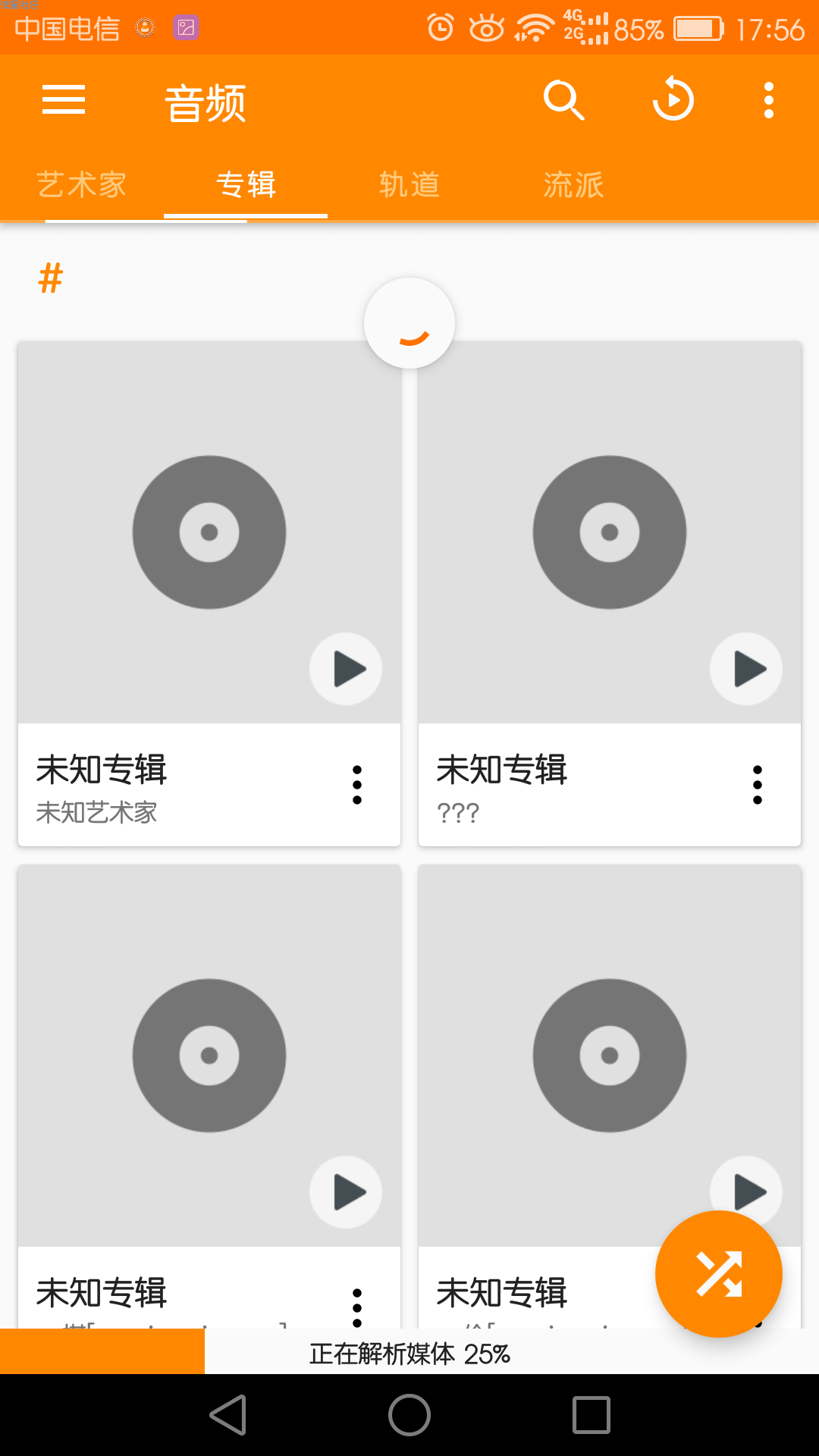Open the 未知专辑 card by 未知艺术家
This screenshot has height=1456, width=819.
(209, 594)
